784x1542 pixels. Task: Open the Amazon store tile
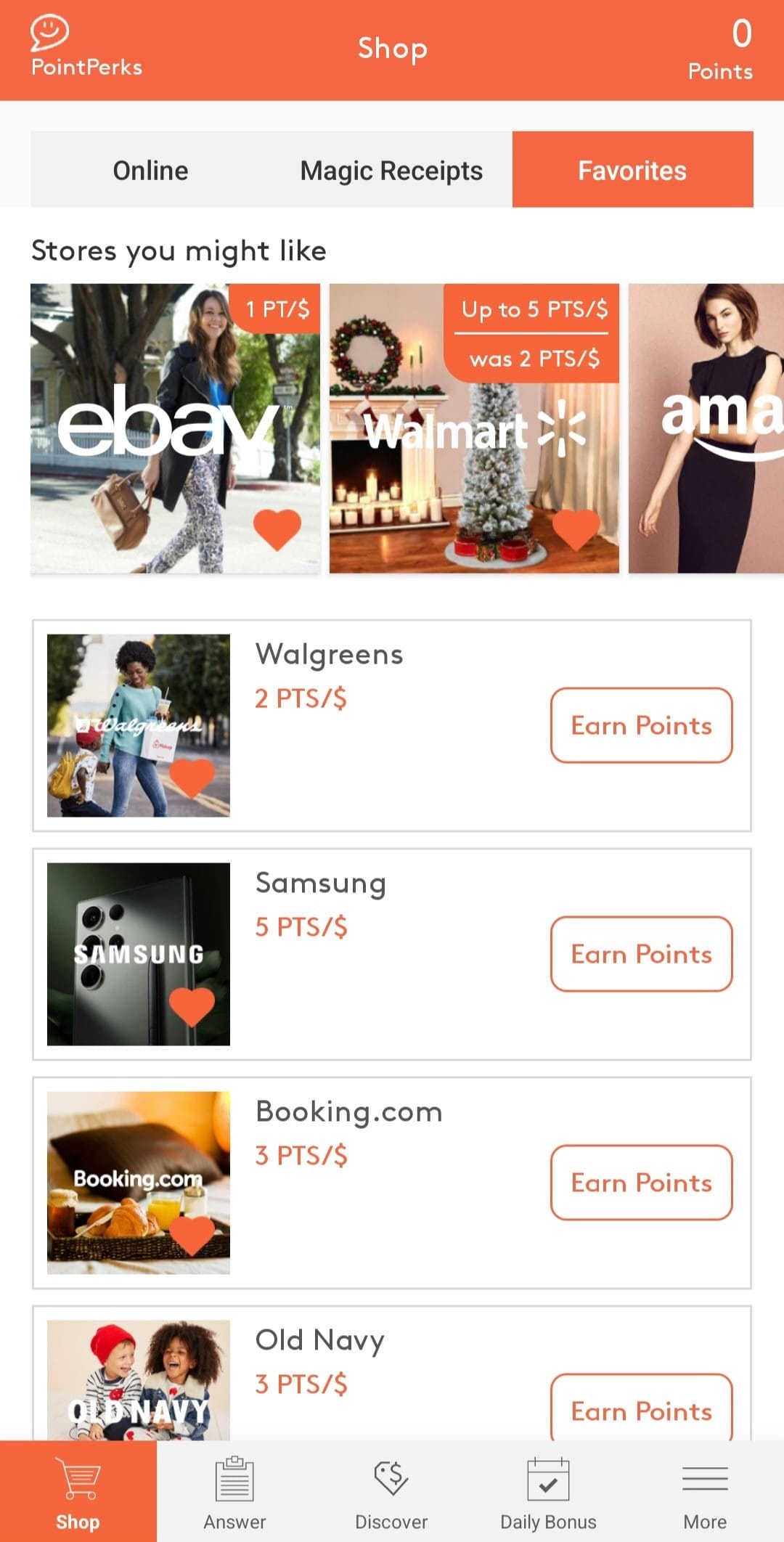706,428
